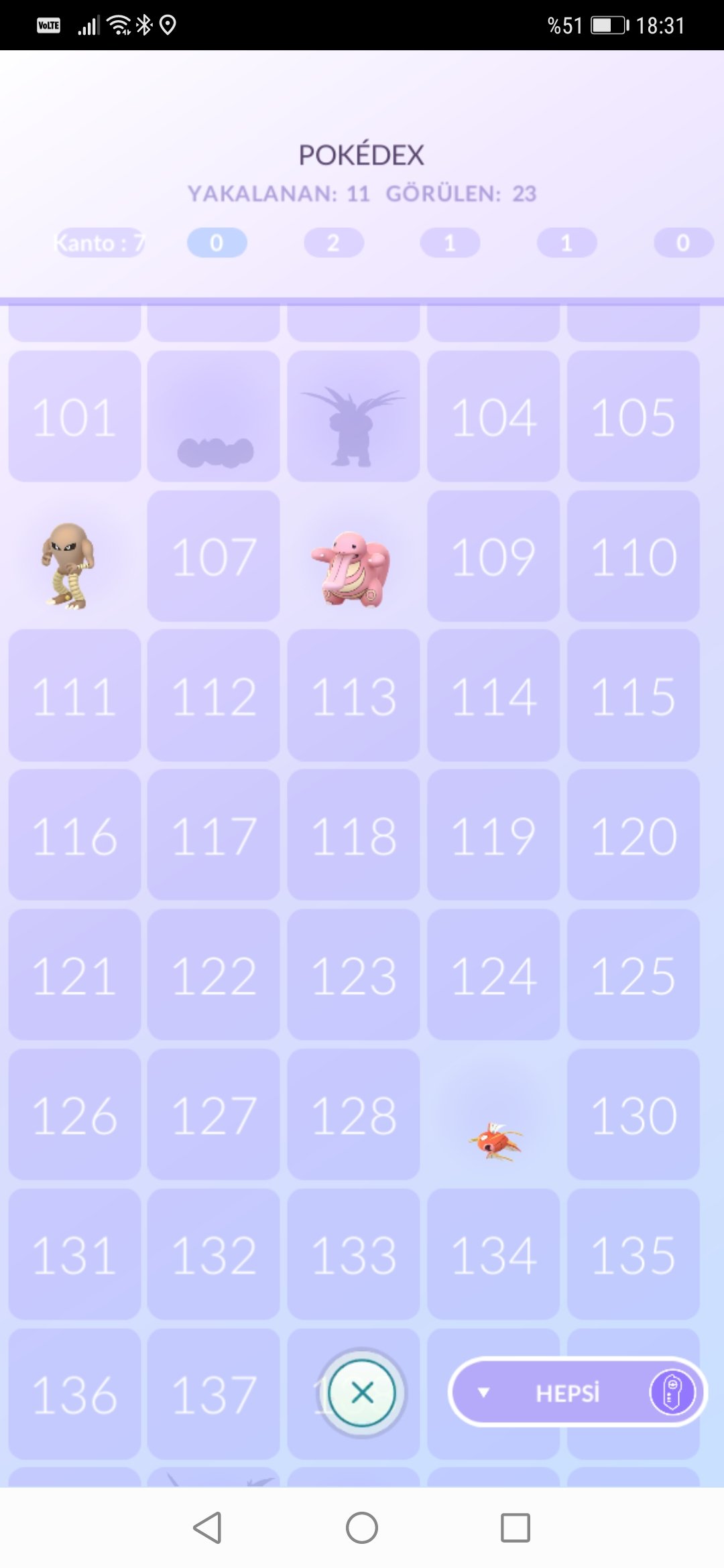Toggle the highlighted 0 counter filter

tap(216, 243)
